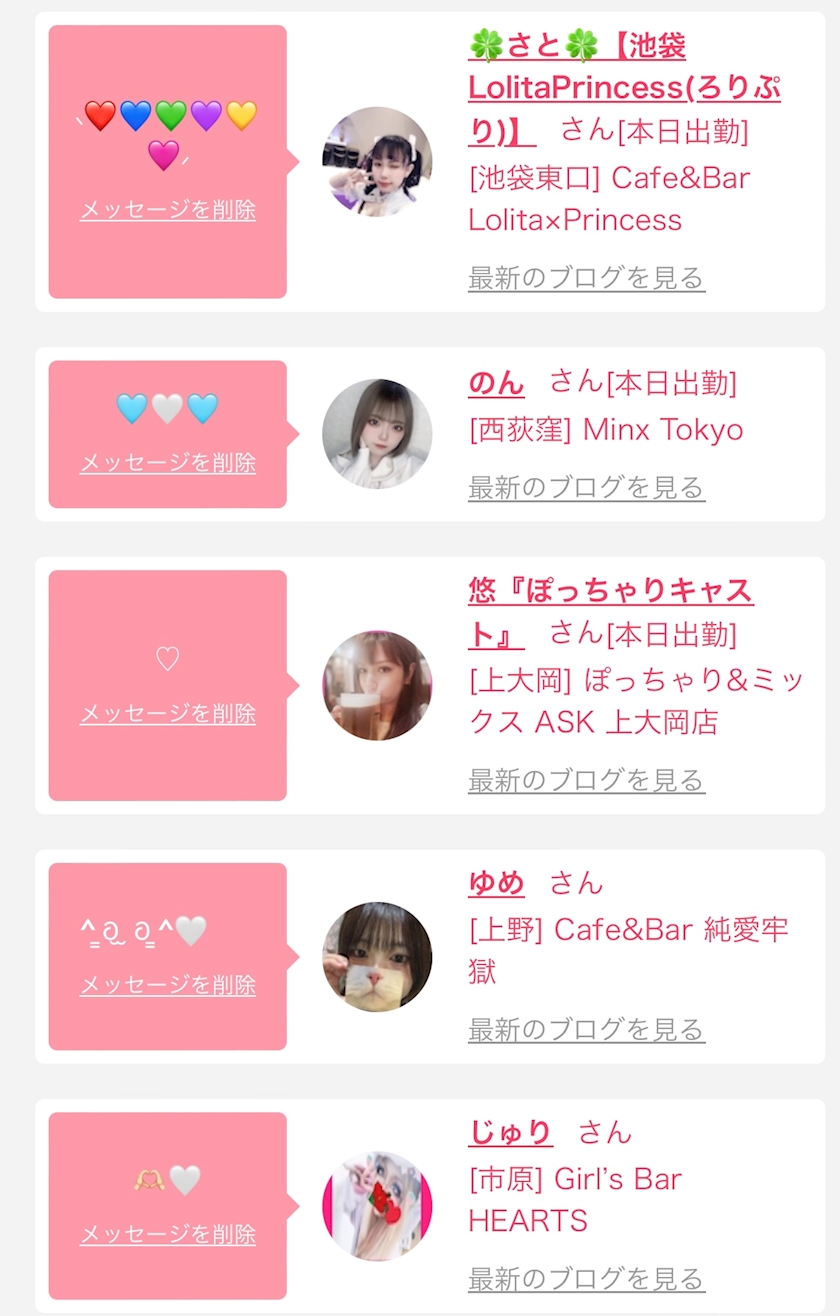840x1316 pixels.
Task: Tap さと's profile photo
Action: [x=377, y=162]
